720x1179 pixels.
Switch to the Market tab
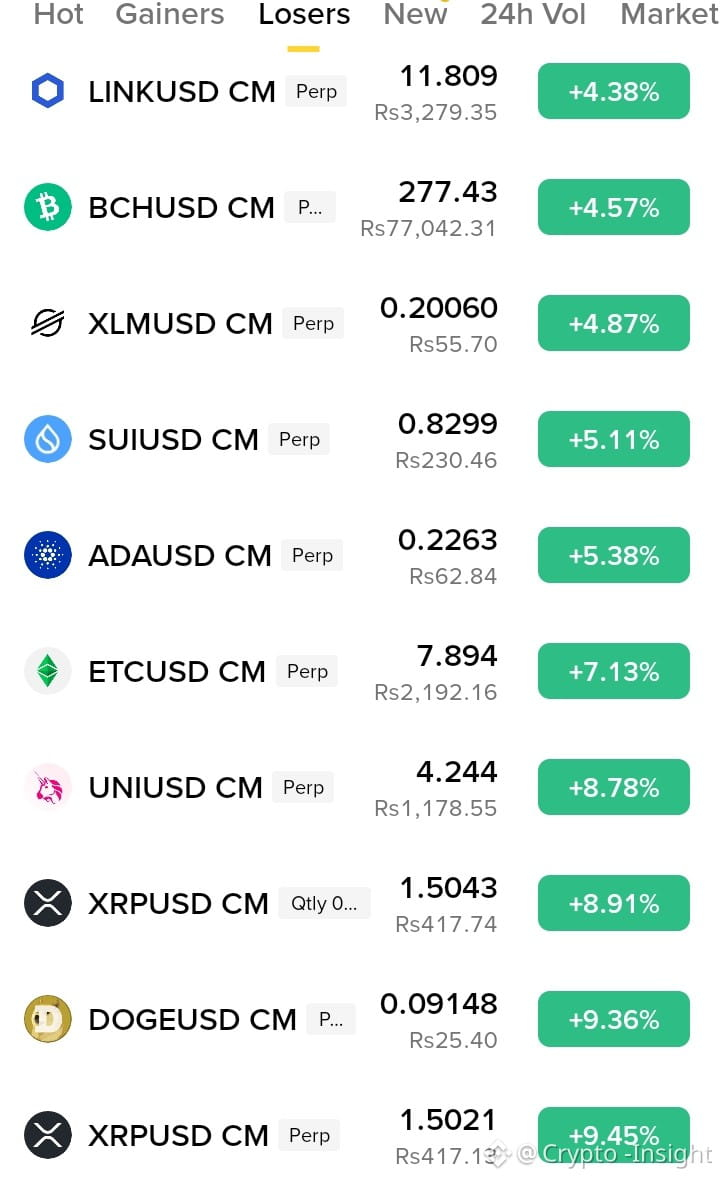pos(669,14)
